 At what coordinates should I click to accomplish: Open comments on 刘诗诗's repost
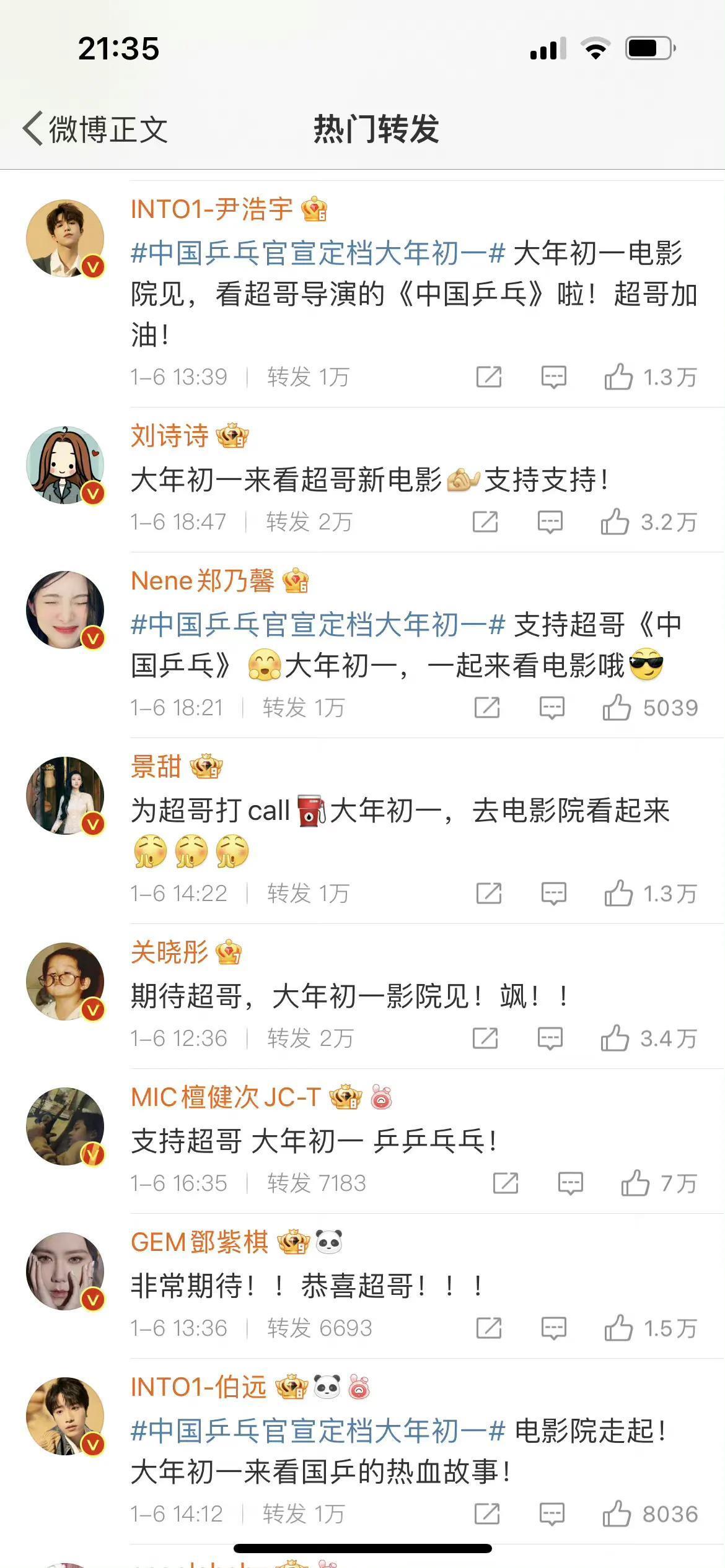550,522
